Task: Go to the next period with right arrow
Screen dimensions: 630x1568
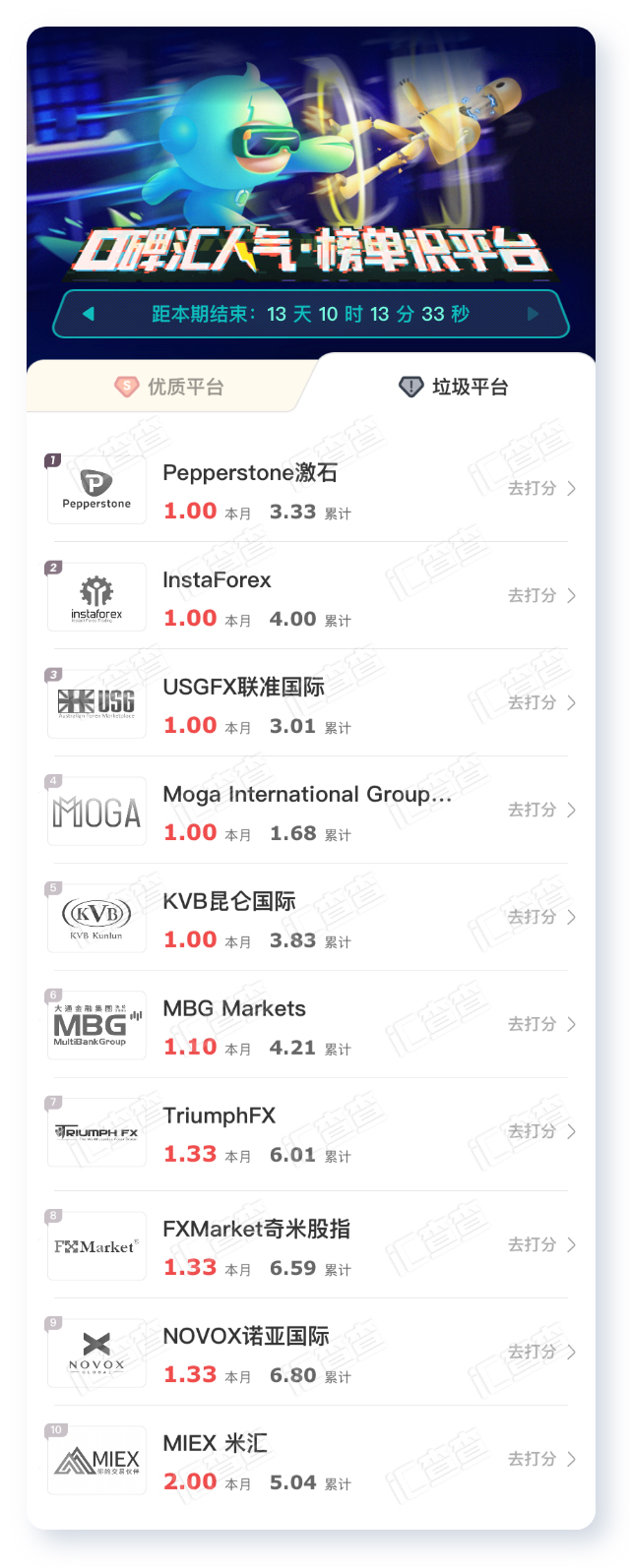Action: (534, 314)
